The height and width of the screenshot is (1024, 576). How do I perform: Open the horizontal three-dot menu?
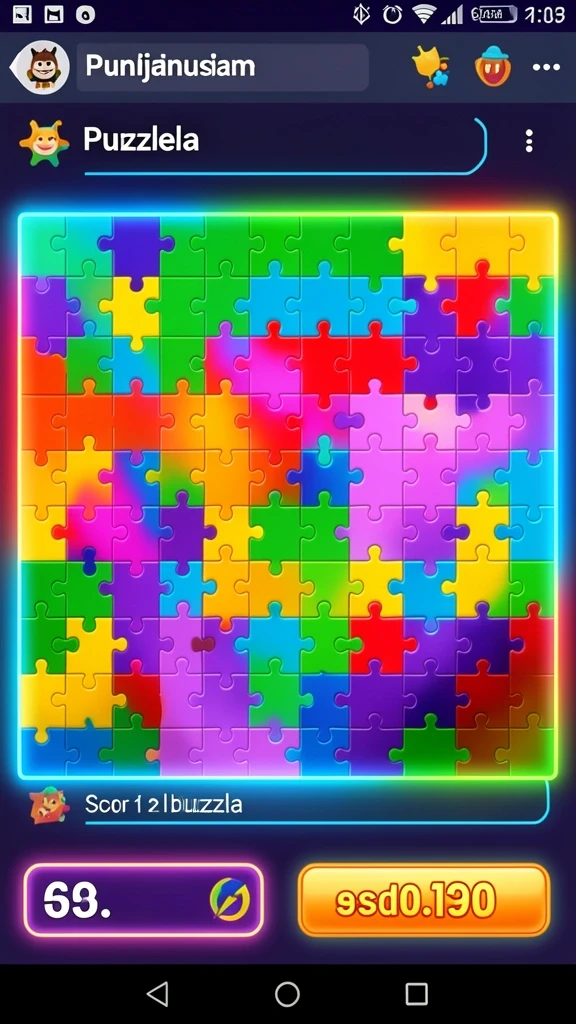coord(546,67)
